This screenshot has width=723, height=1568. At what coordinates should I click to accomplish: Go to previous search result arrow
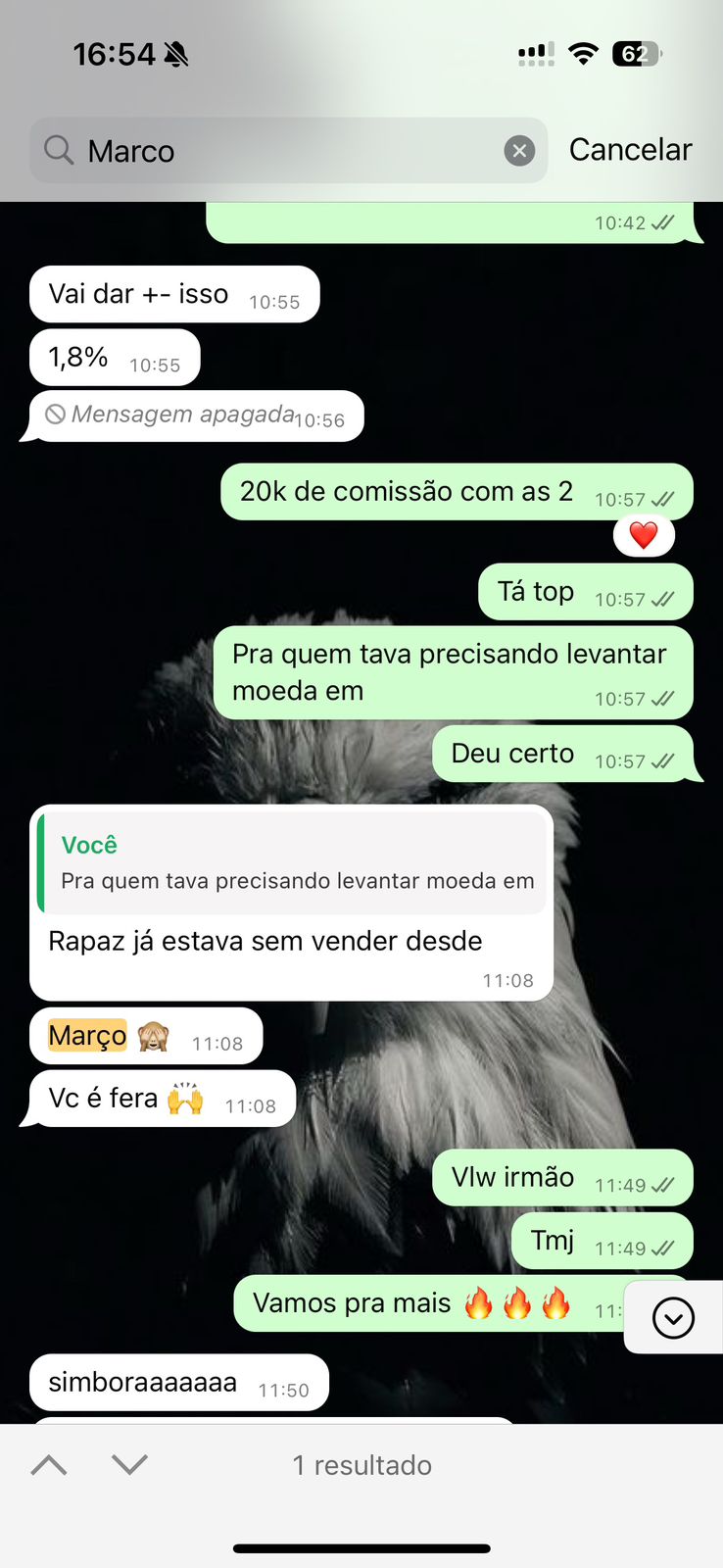point(49,1465)
